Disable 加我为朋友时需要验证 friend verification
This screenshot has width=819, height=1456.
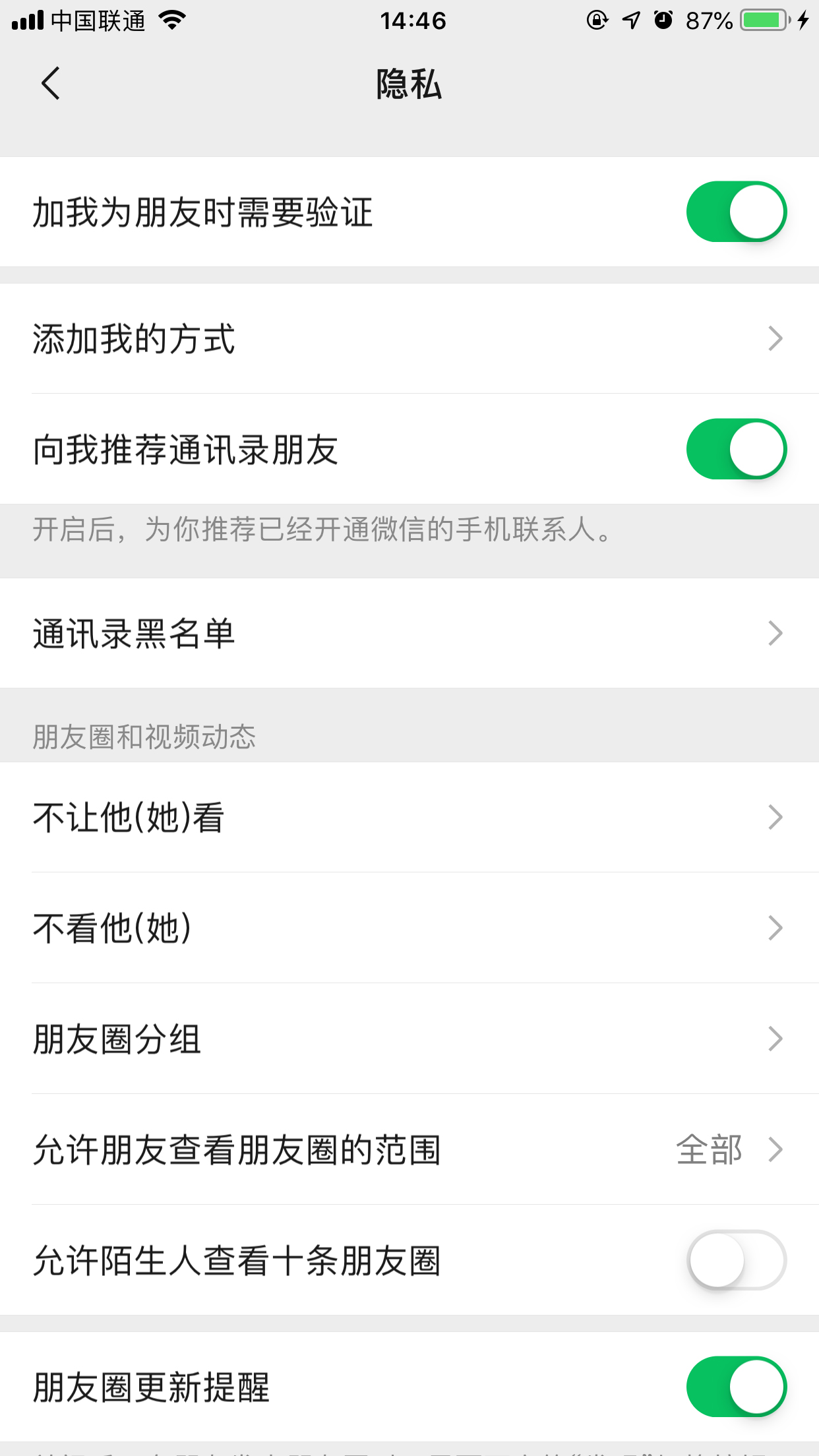(x=735, y=211)
